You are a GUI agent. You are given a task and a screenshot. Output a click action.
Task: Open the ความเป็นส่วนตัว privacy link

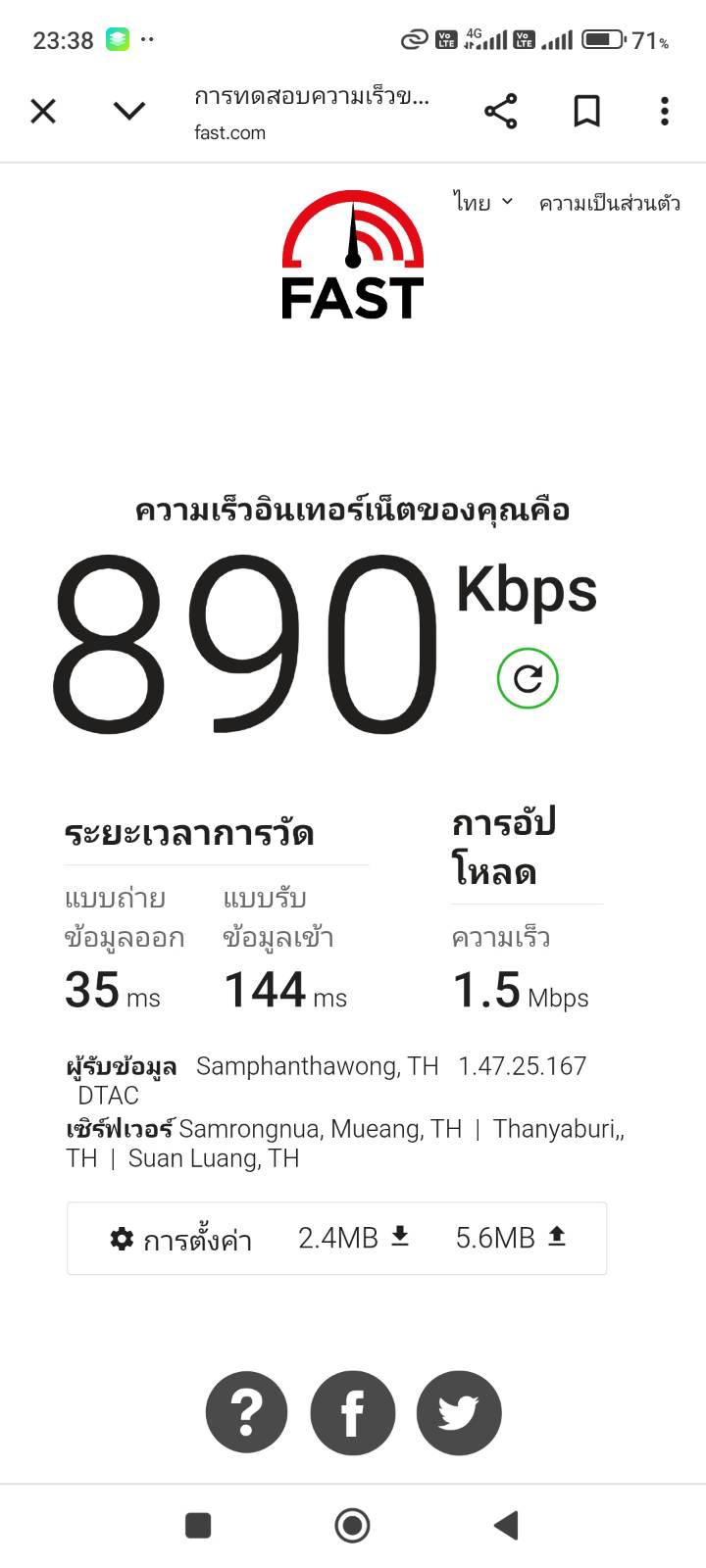click(609, 203)
